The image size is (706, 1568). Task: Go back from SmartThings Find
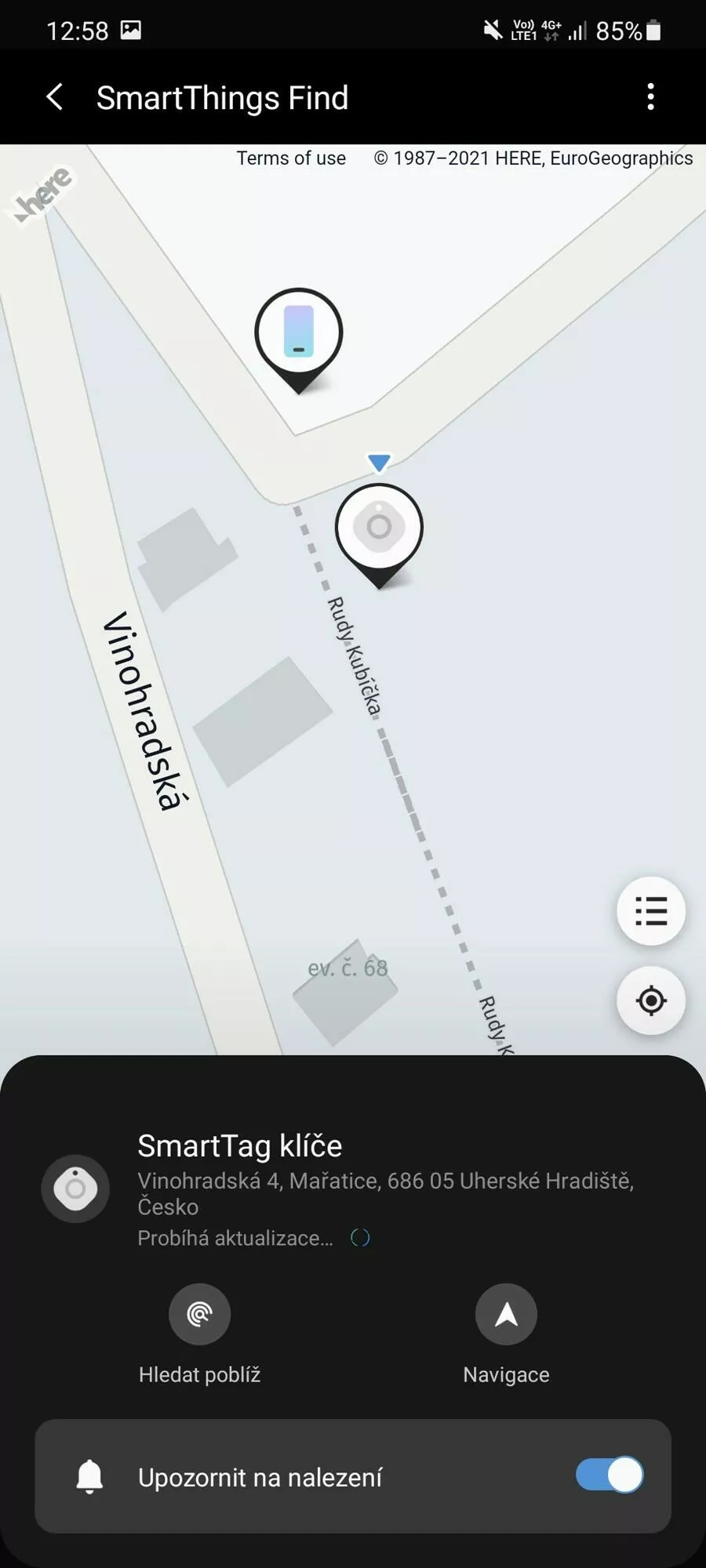tap(55, 97)
